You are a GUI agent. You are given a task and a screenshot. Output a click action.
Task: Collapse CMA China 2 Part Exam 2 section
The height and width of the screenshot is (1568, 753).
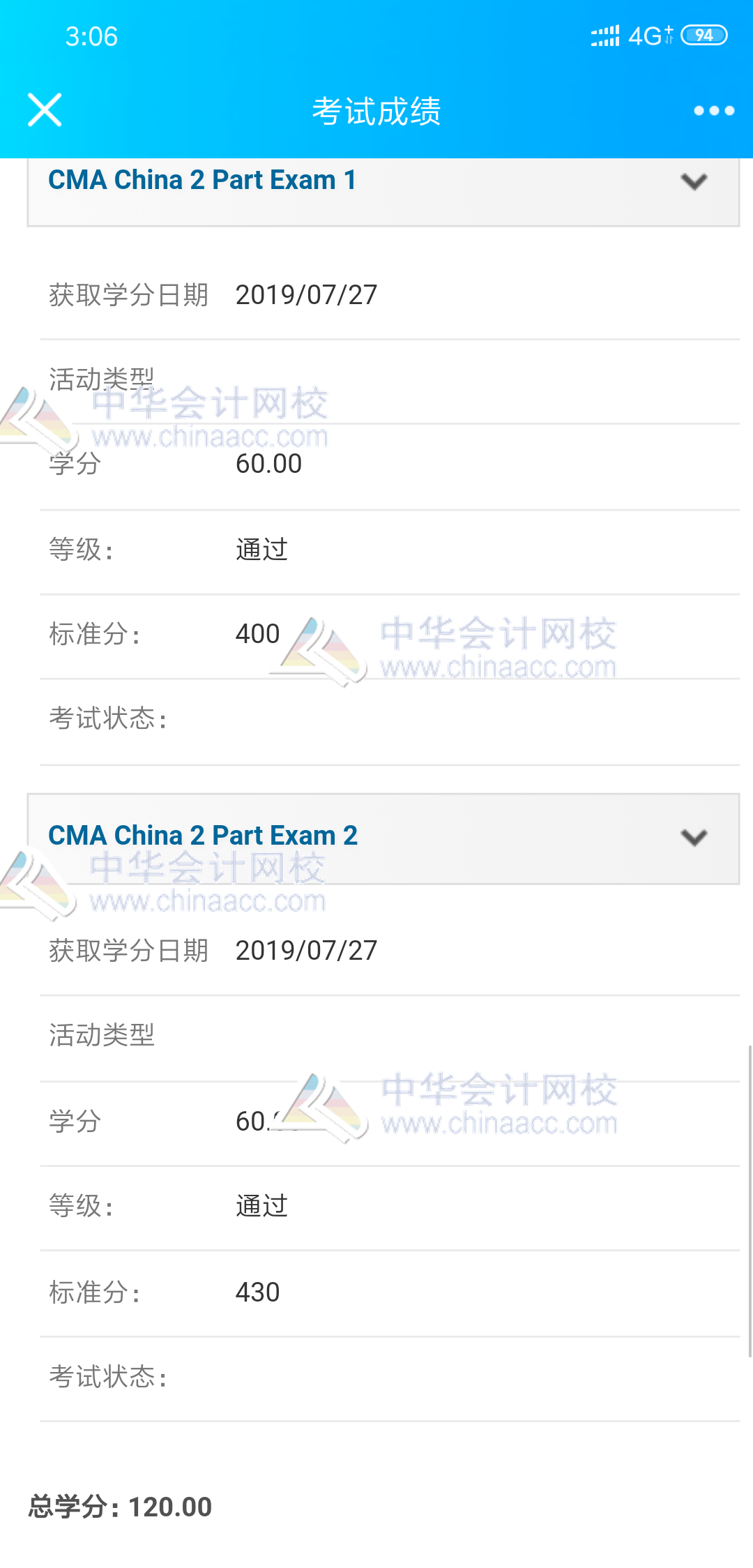pyautogui.click(x=694, y=837)
